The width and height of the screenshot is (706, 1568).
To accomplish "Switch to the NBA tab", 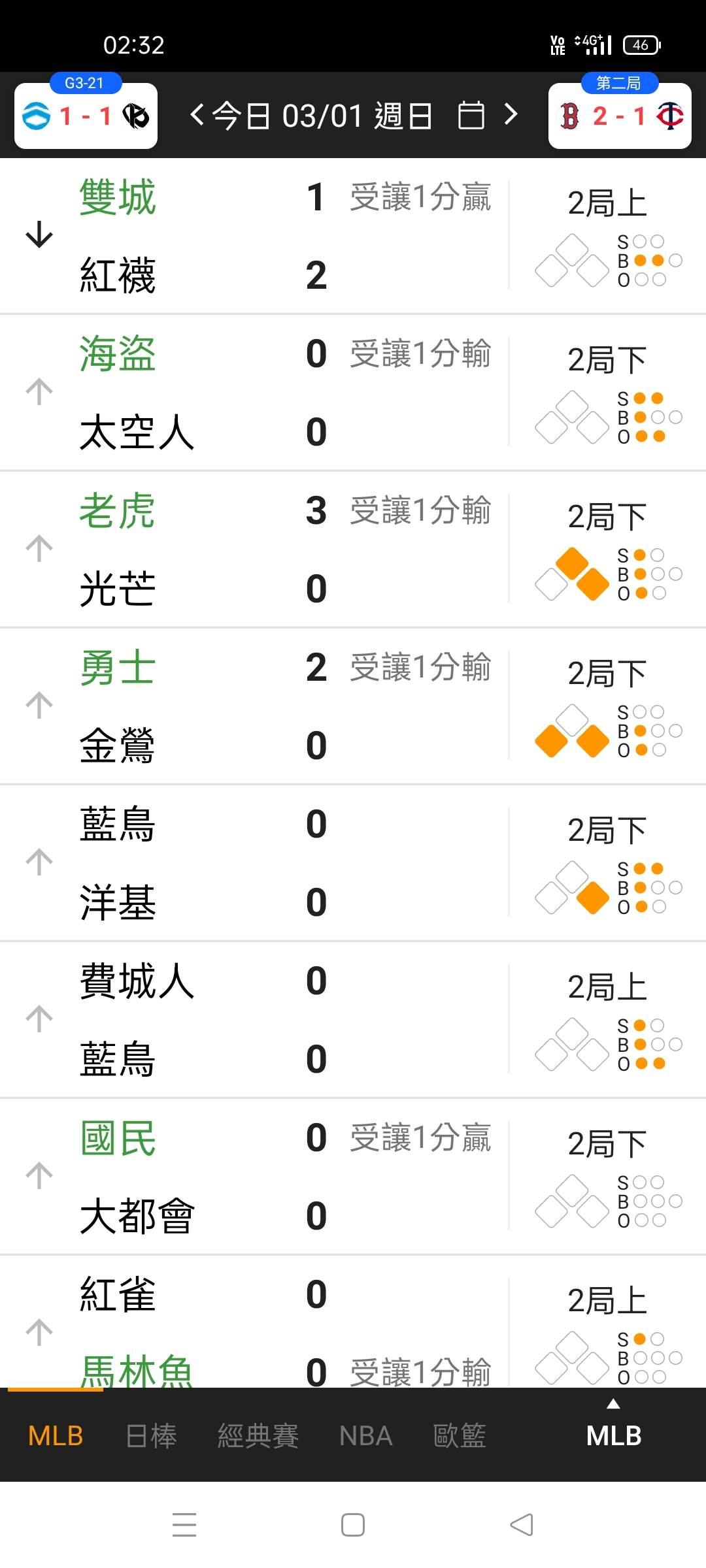I will [365, 1435].
